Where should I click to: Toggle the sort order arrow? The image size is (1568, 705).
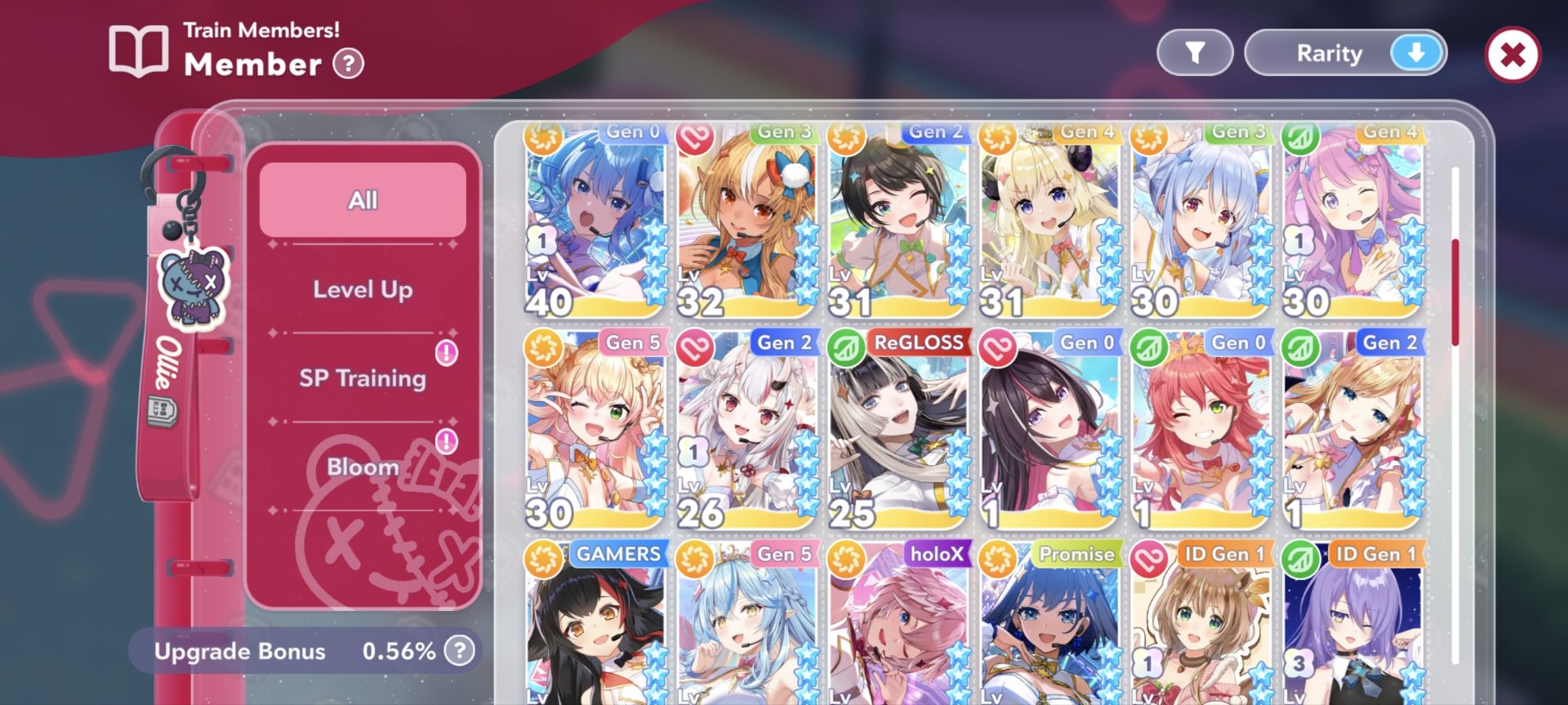coord(1417,53)
